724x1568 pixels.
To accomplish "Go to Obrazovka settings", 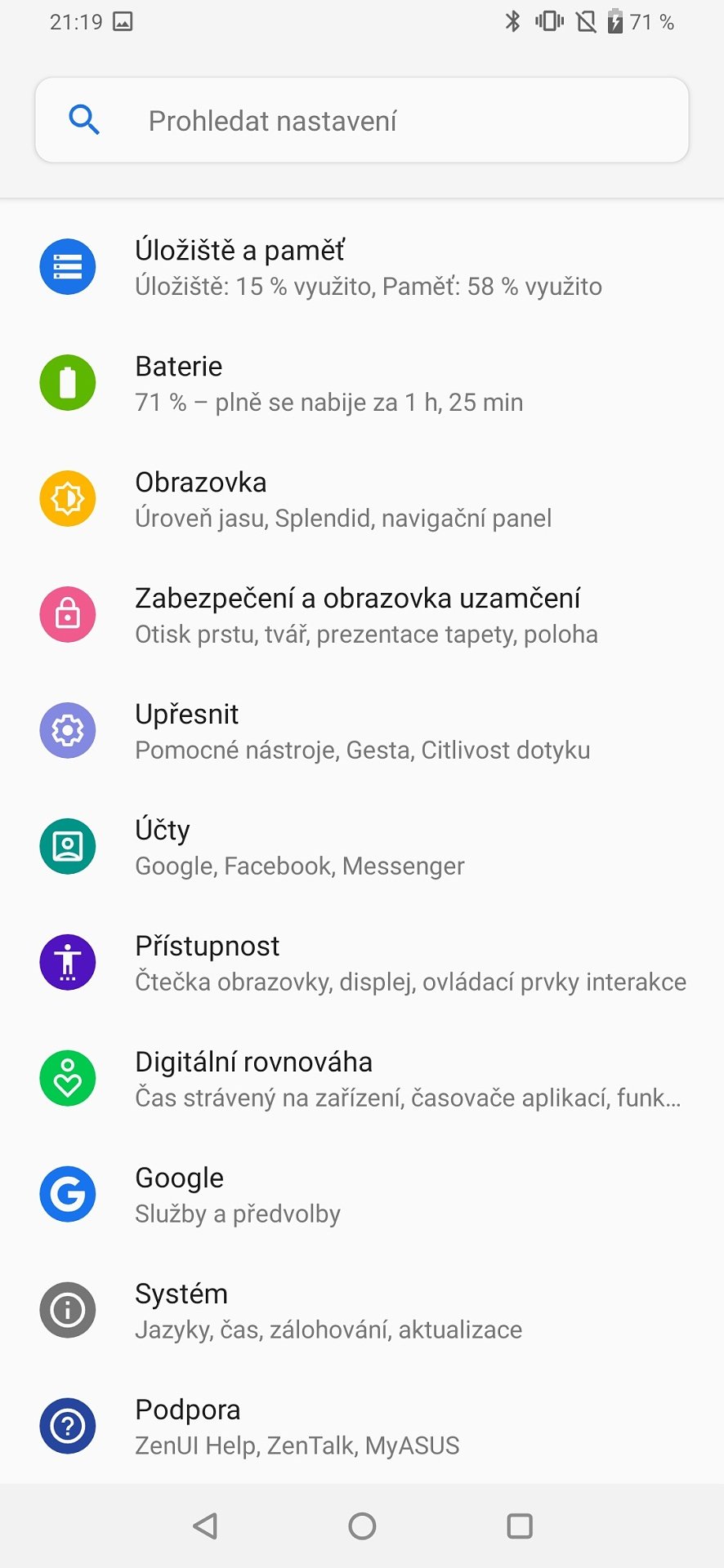I will [362, 499].
